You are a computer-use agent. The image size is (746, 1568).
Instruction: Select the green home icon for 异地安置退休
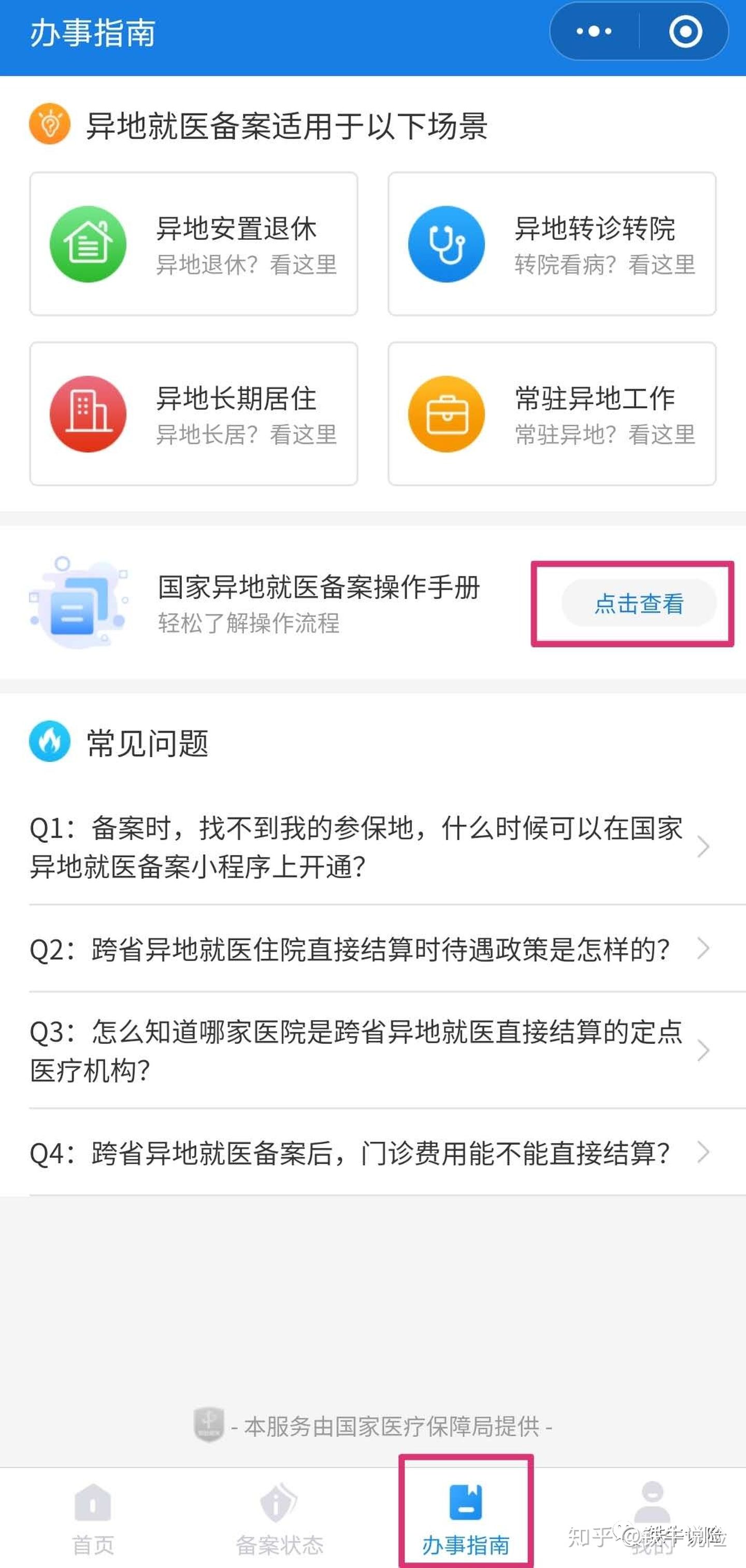click(89, 242)
